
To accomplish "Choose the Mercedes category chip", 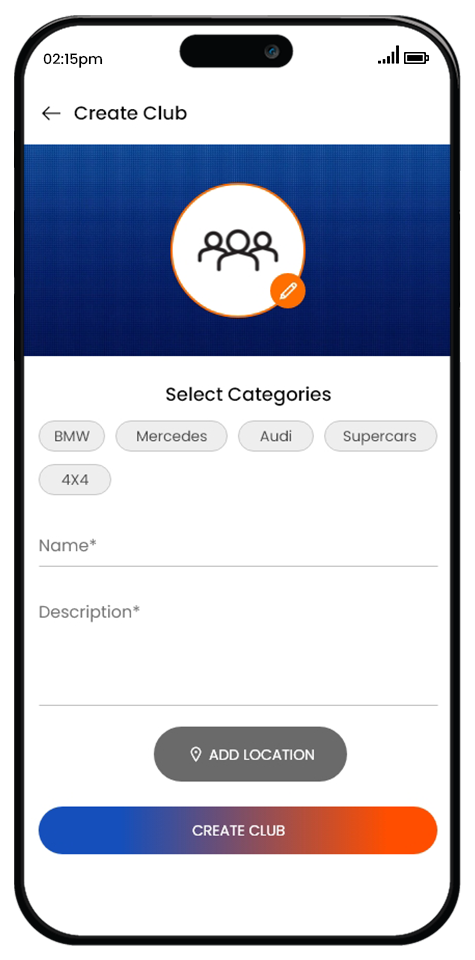I will point(171,437).
